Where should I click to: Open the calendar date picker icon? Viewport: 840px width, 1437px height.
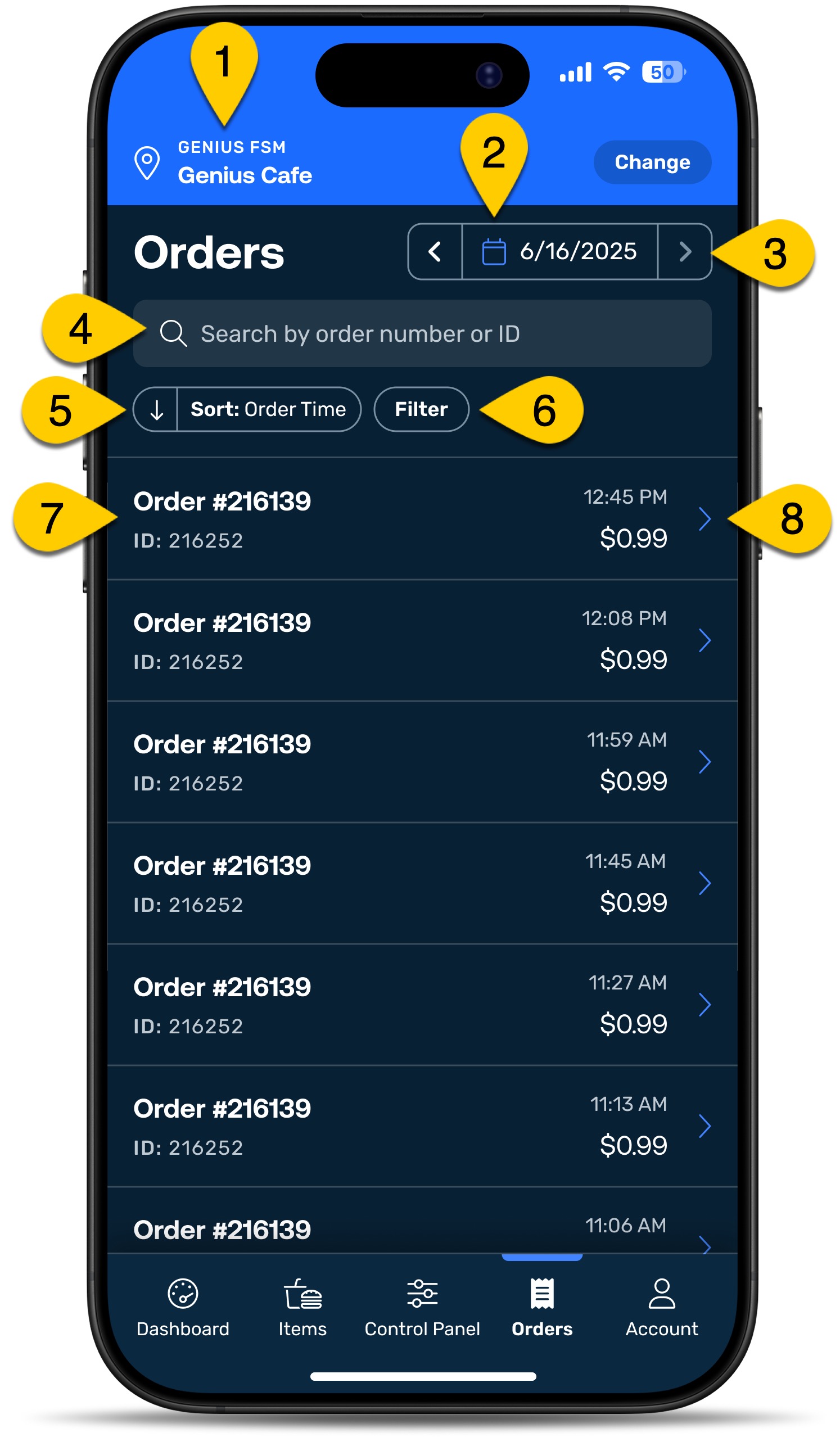[495, 252]
